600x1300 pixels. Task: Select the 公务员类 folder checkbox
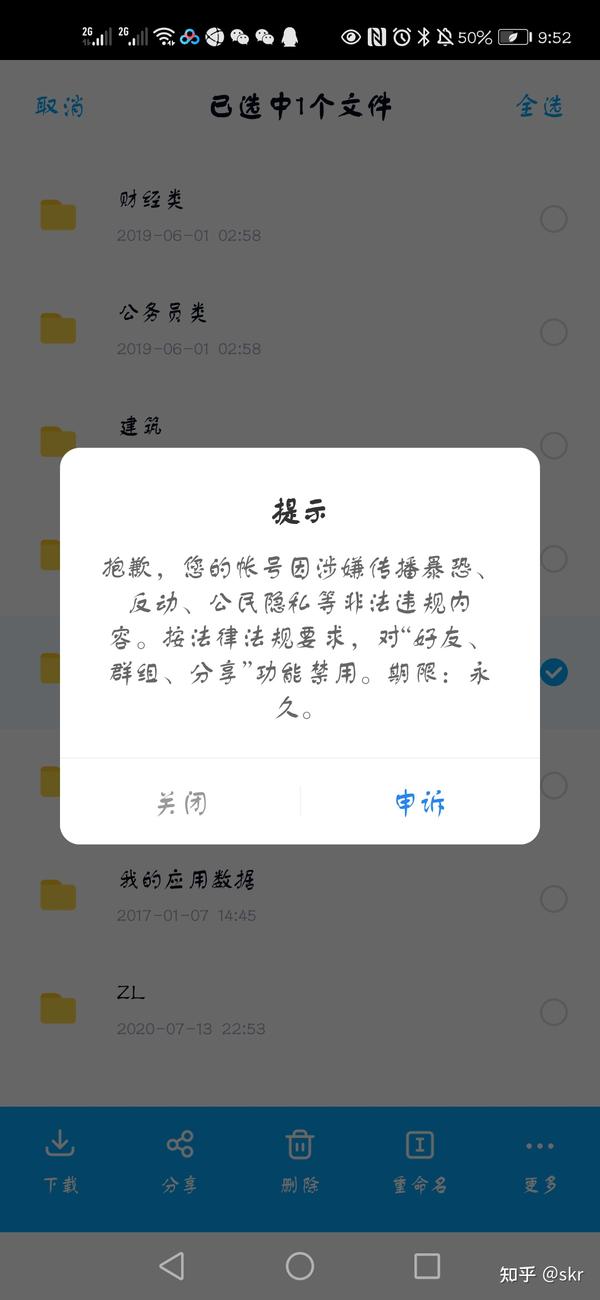(x=553, y=332)
